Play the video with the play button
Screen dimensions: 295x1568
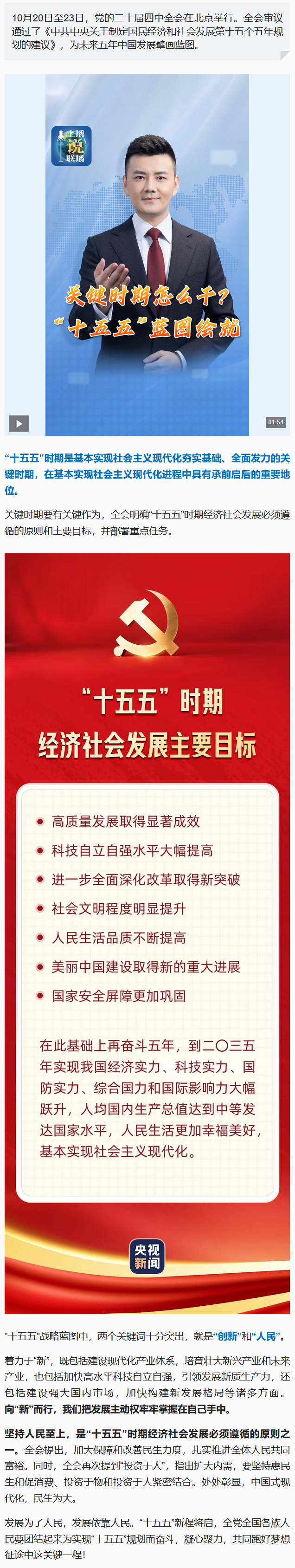point(18,423)
